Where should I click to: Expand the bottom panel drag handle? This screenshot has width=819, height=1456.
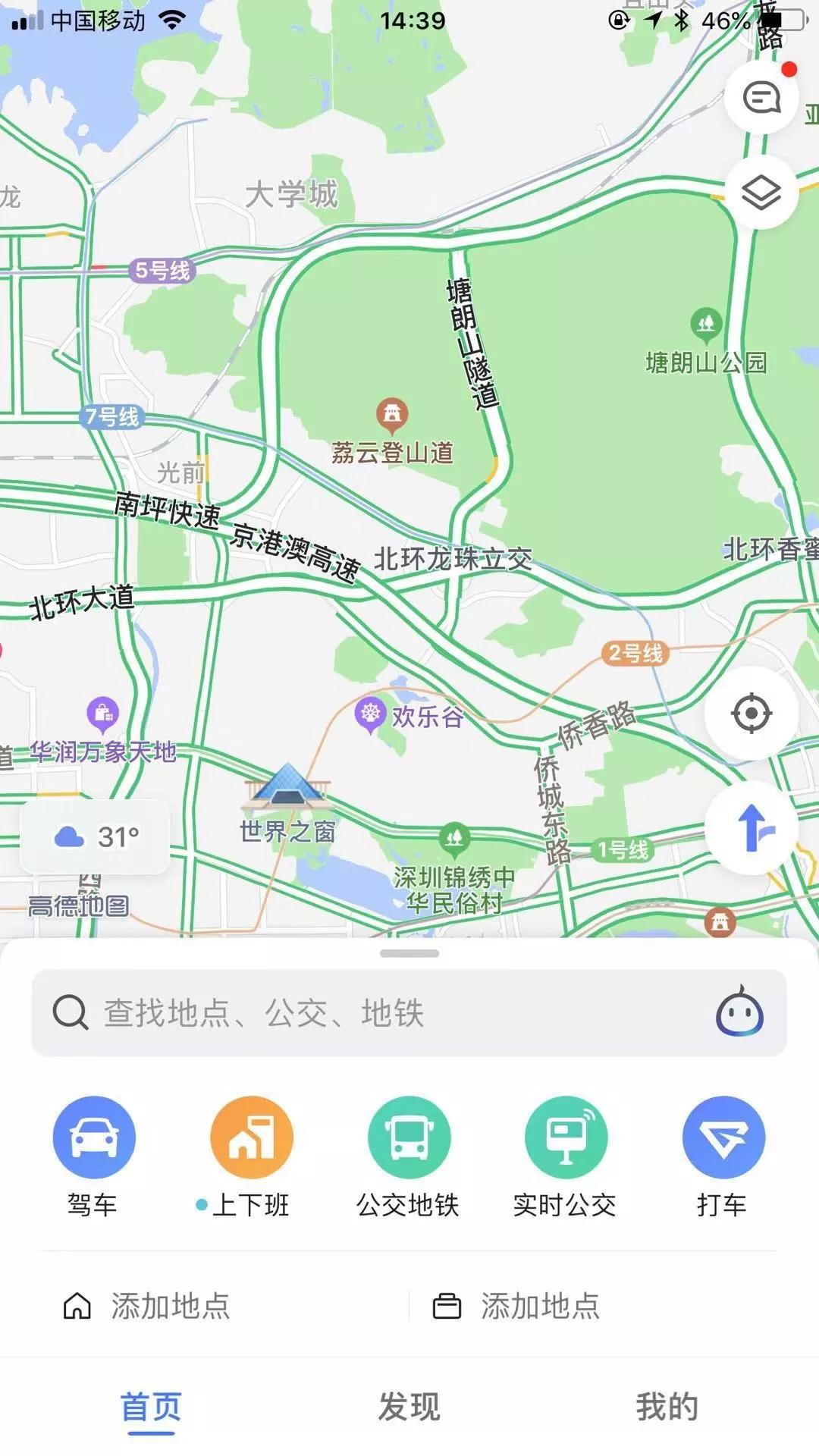(409, 953)
